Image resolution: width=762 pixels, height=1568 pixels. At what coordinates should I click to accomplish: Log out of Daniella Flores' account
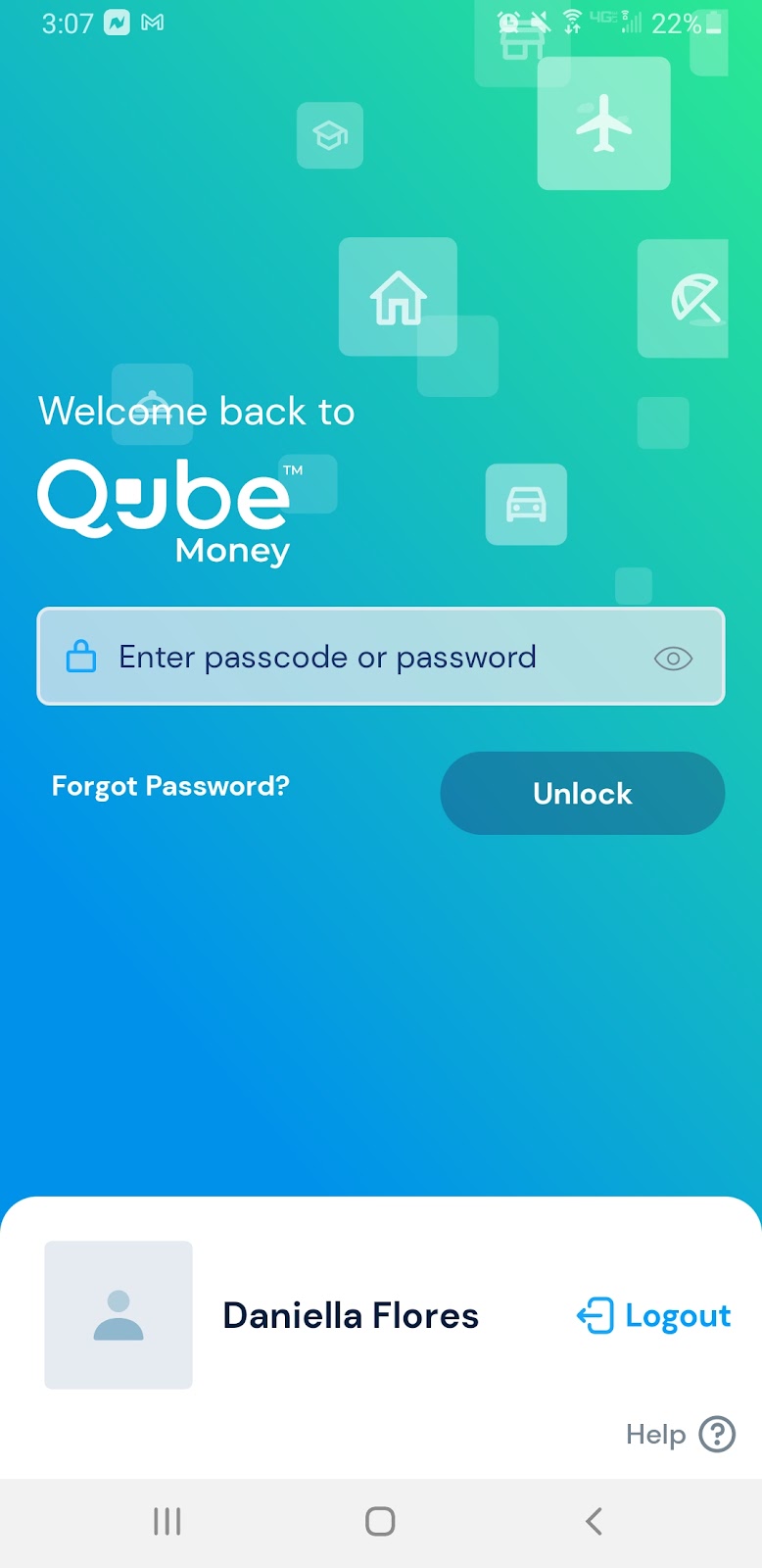pyautogui.click(x=654, y=1315)
